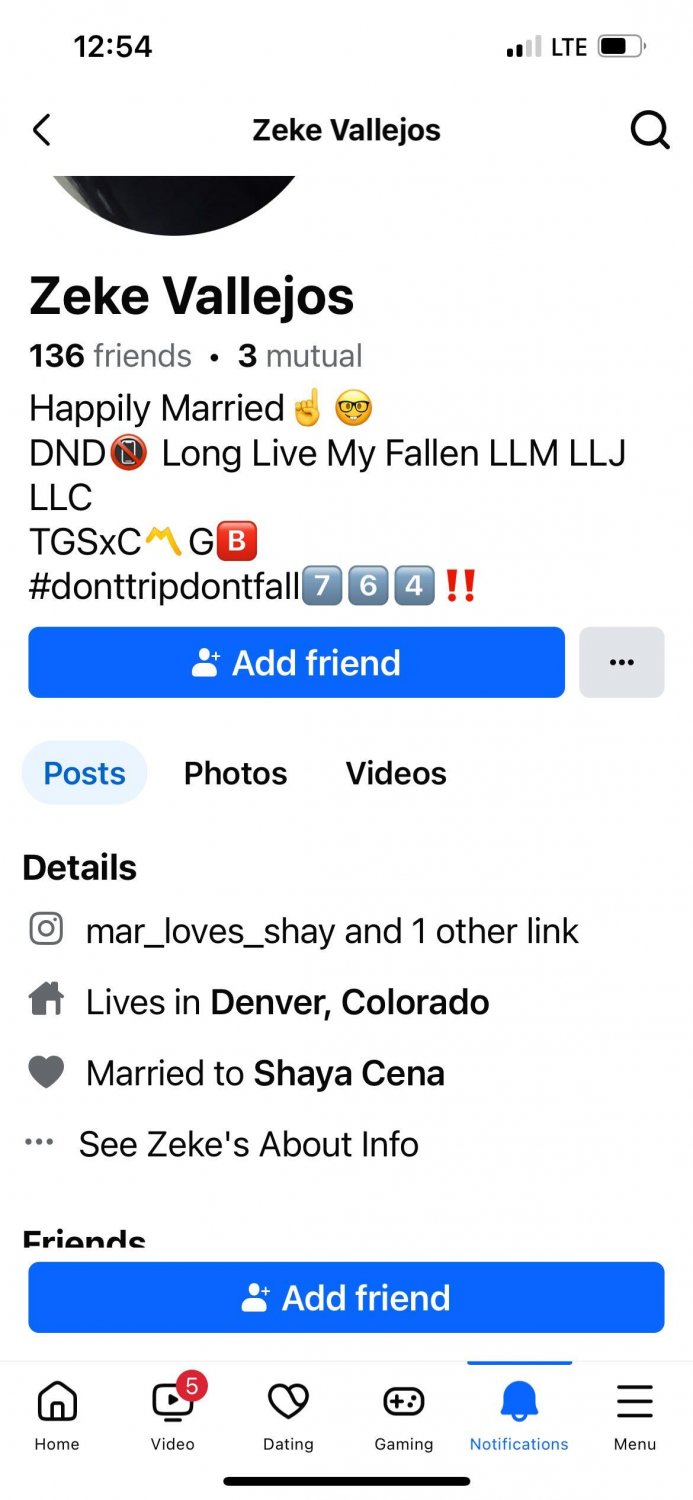Open the three-dot more options button
The image size is (693, 1500).
pyautogui.click(x=621, y=662)
